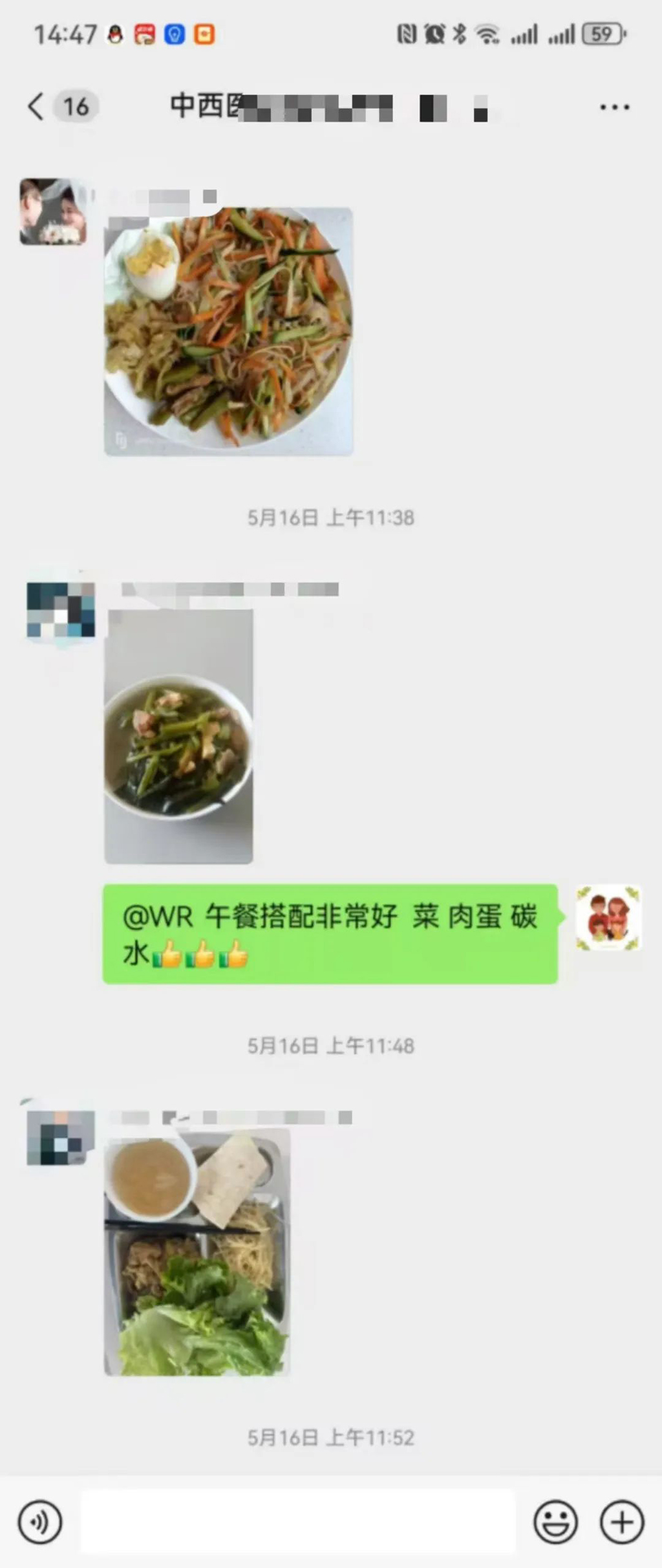Open the lunch tray with lettuce photo
This screenshot has width=662, height=1568.
coord(197,1254)
